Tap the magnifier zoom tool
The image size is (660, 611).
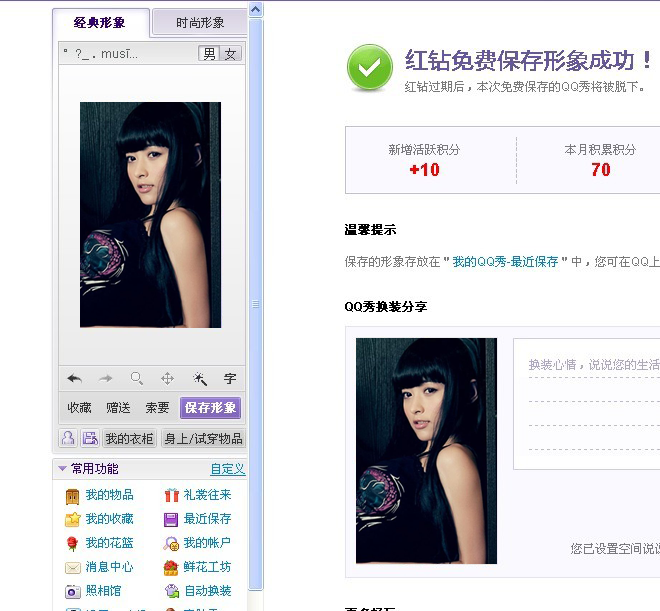tap(137, 379)
